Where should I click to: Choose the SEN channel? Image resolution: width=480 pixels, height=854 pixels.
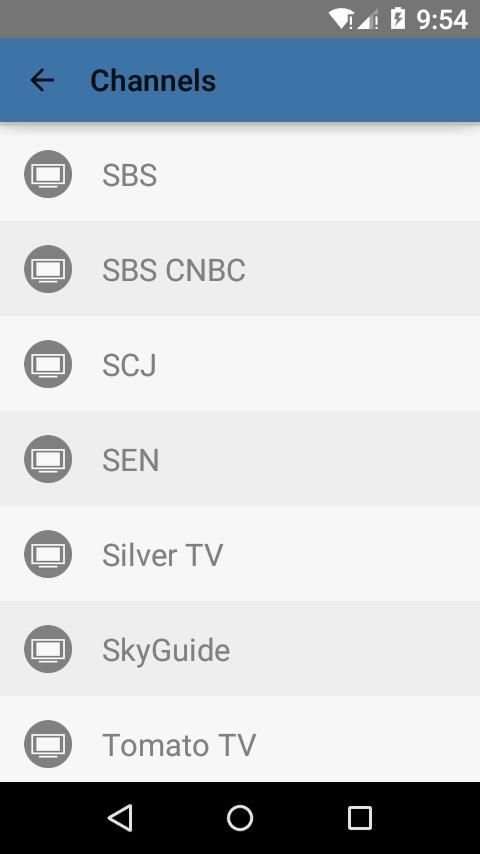(240, 459)
